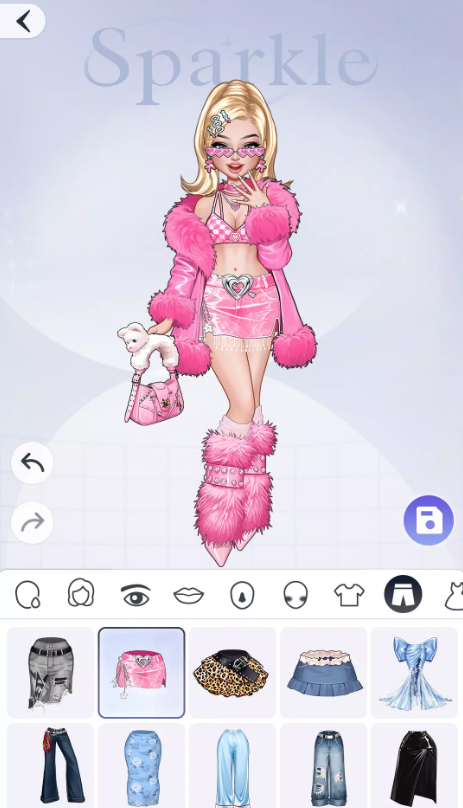Select the dark flared jeans
Viewport: 463px width, 808px height.
(x=51, y=765)
